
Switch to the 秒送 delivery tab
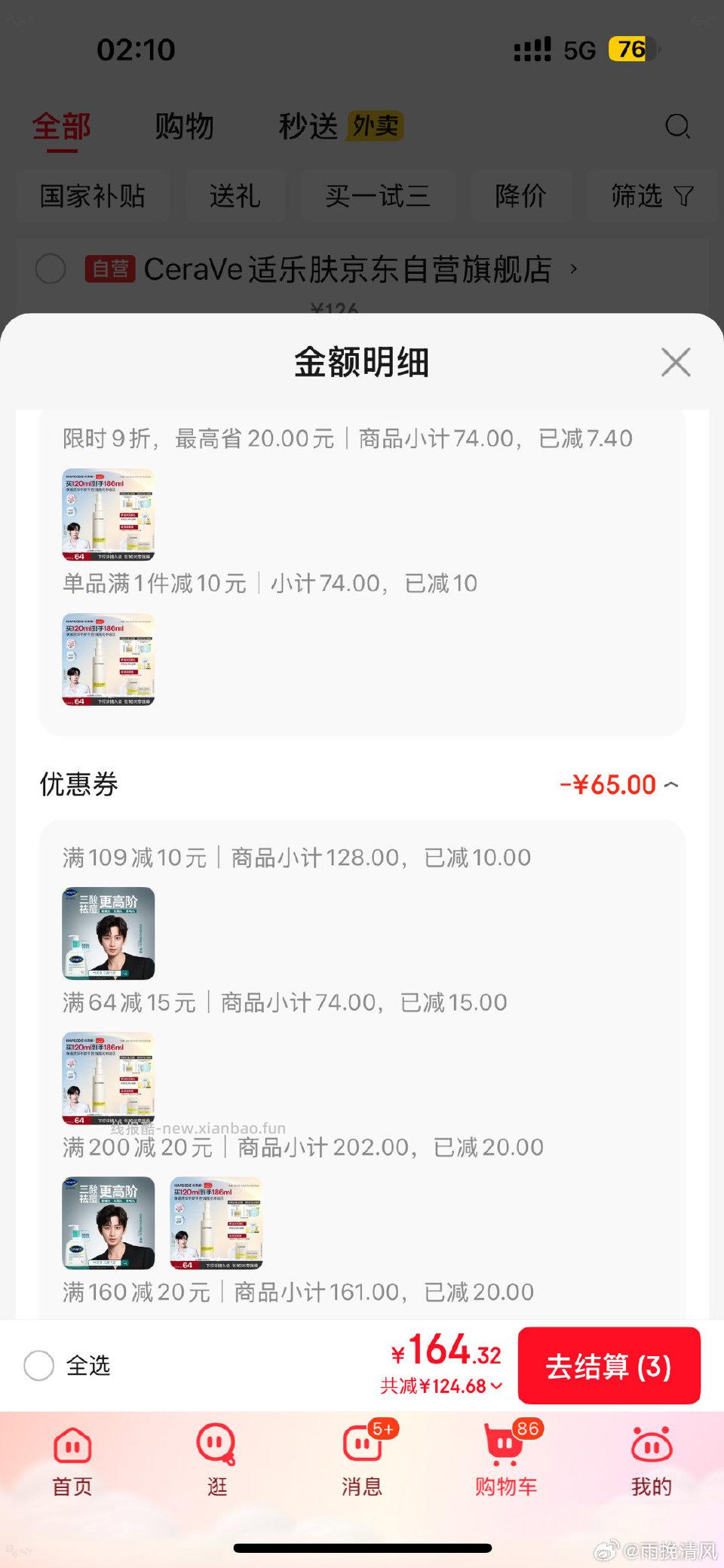307,124
